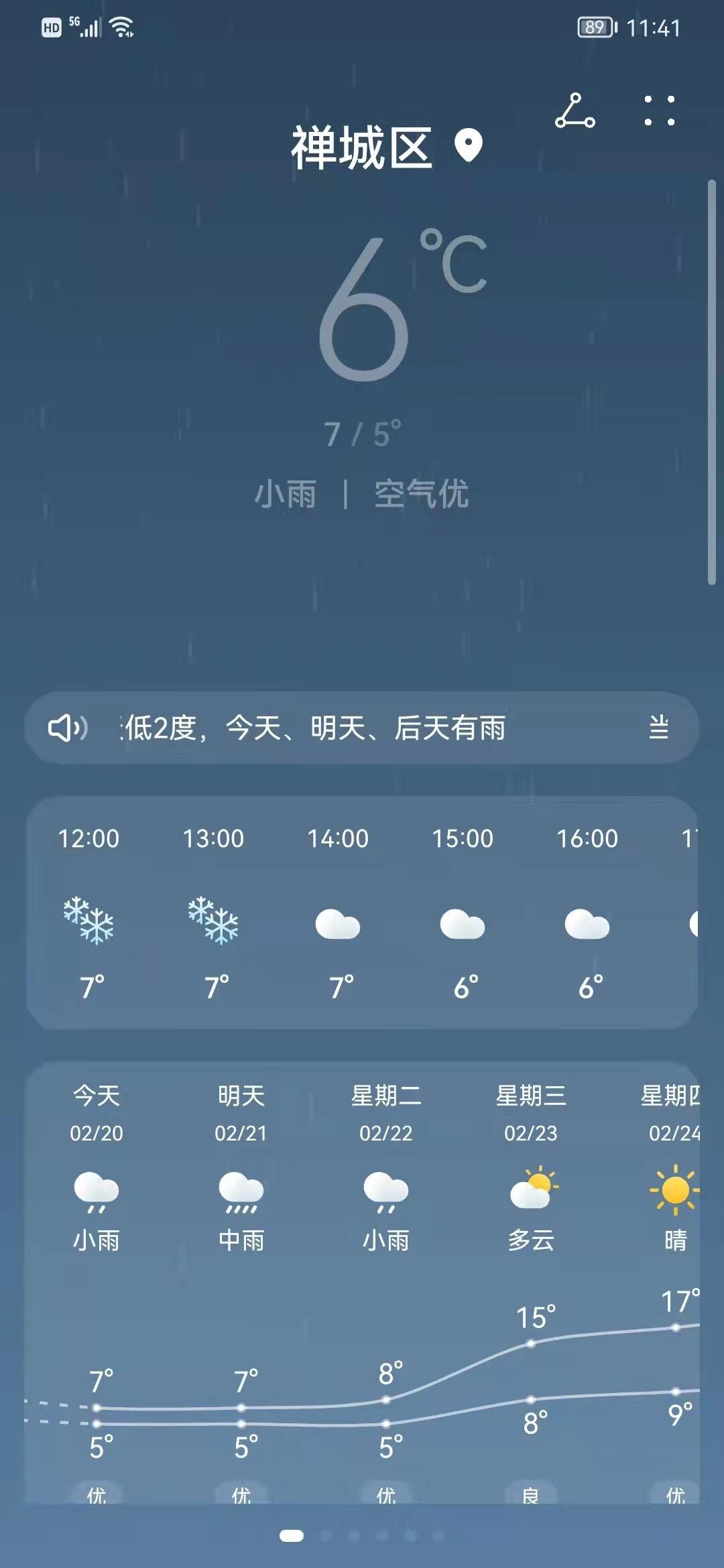
Task: Open the weather warning list icon
Action: click(x=659, y=728)
